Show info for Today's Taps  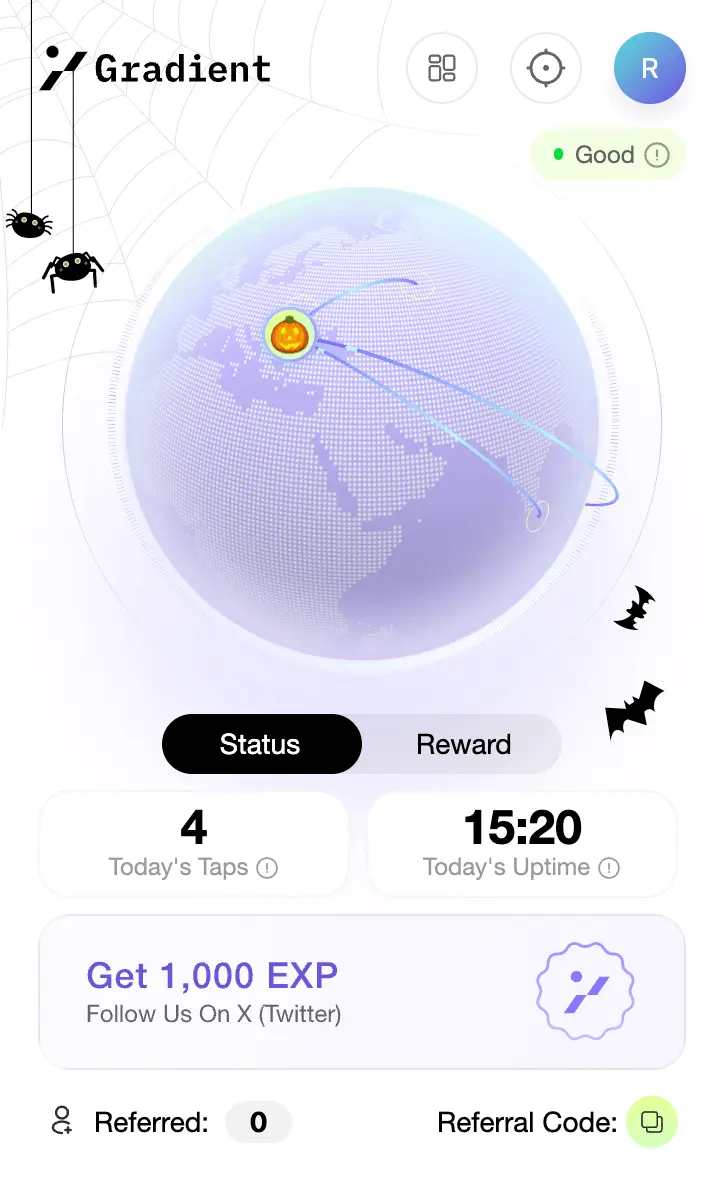(x=267, y=868)
